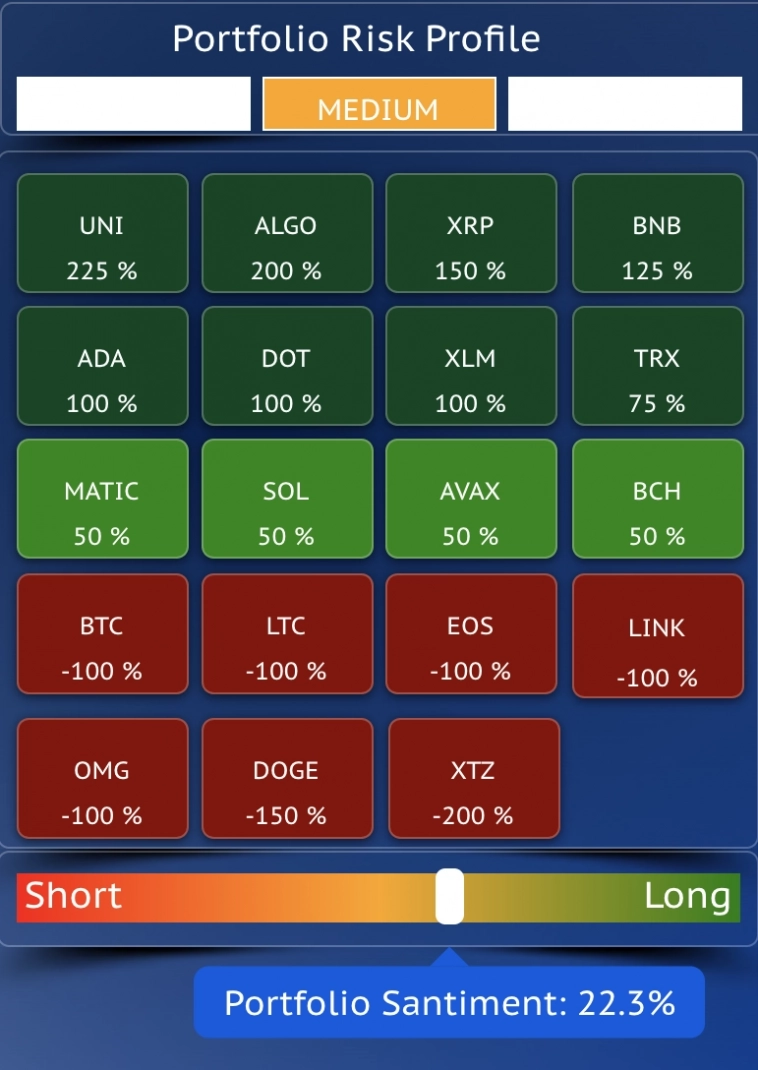Viewport: 758px width, 1070px height.
Task: Toggle the MEDIUM risk level selection
Action: click(379, 104)
